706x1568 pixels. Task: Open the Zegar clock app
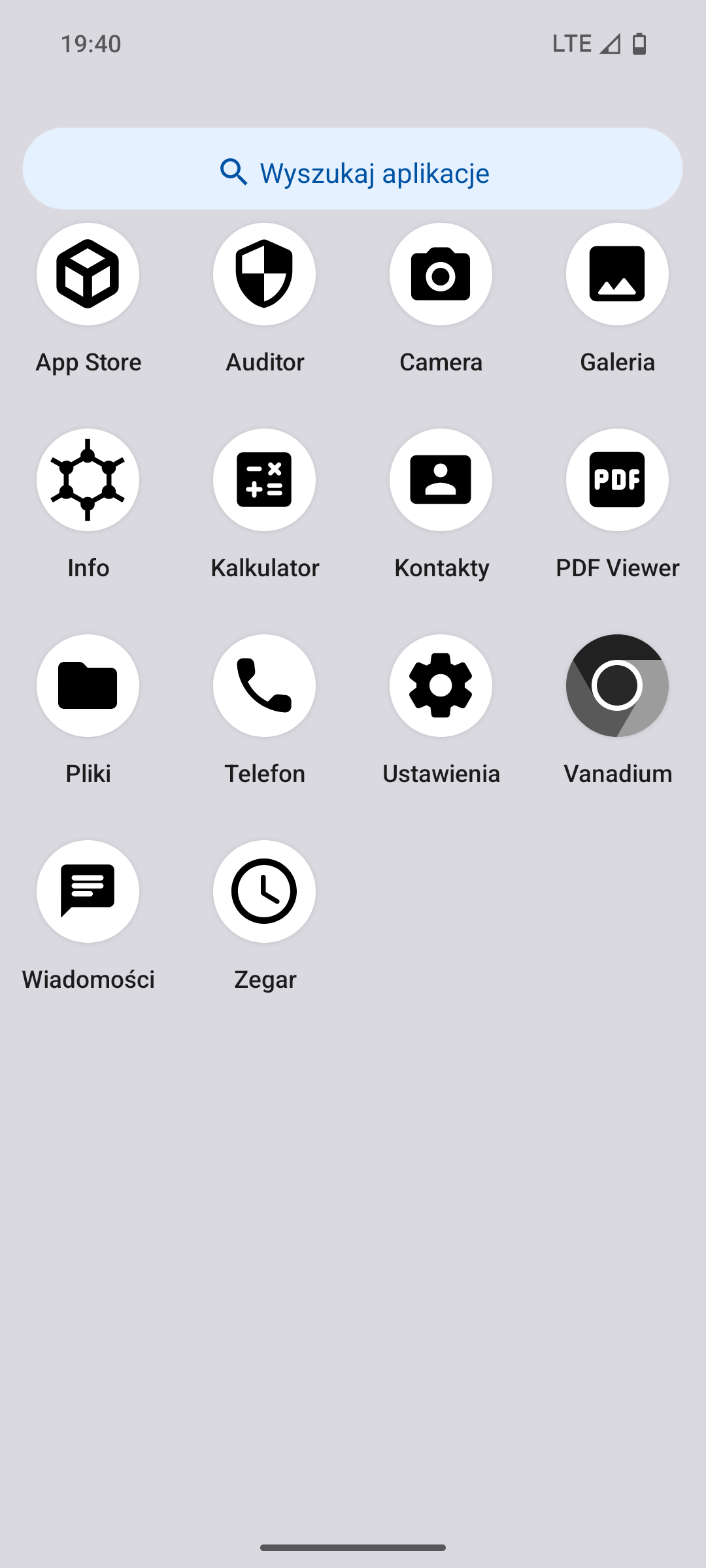coord(265,892)
